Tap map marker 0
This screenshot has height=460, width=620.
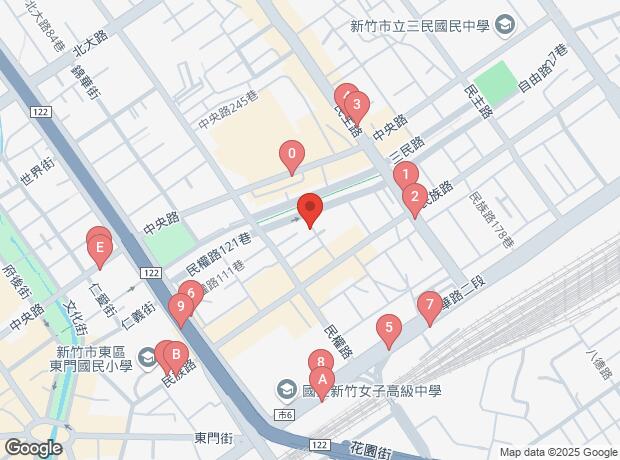(x=291, y=155)
